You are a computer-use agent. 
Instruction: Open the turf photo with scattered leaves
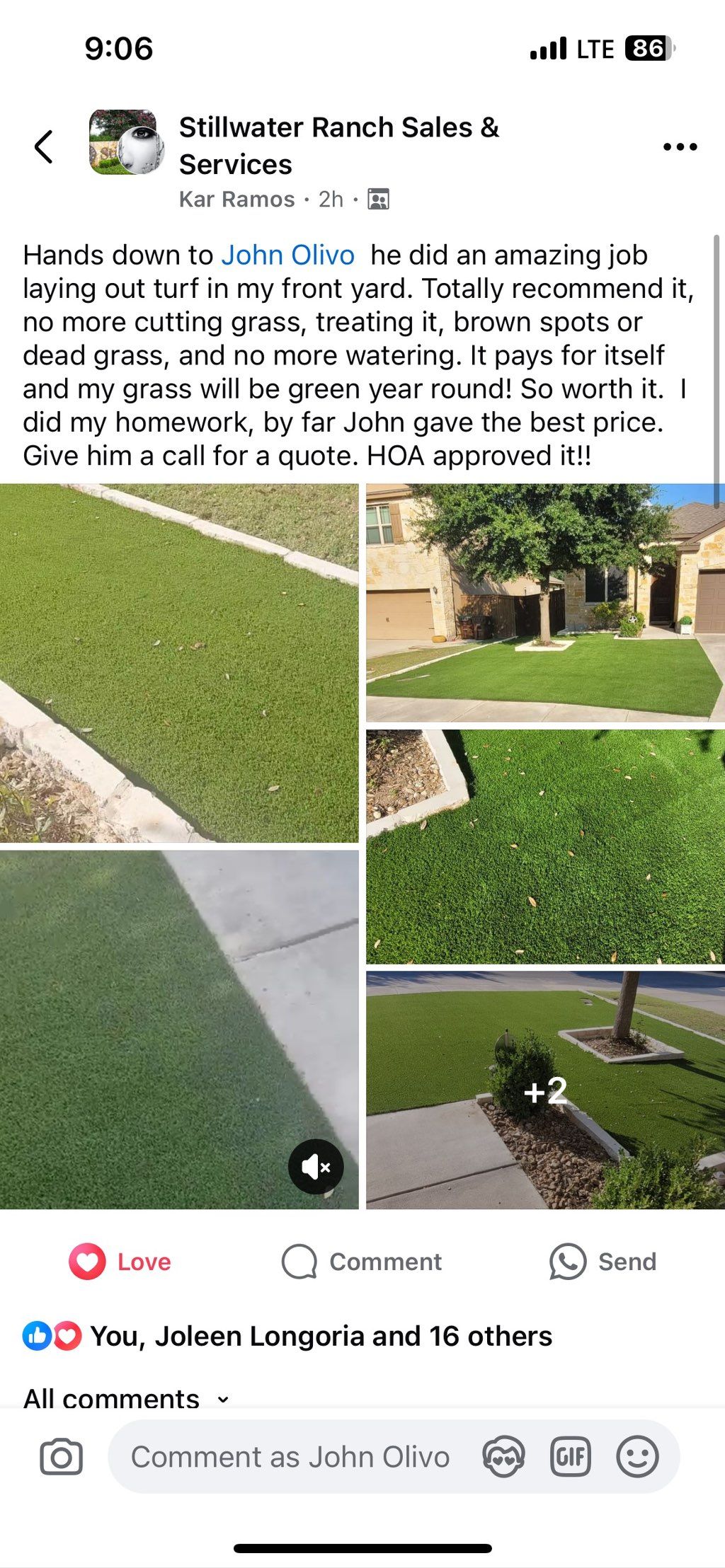(545, 846)
